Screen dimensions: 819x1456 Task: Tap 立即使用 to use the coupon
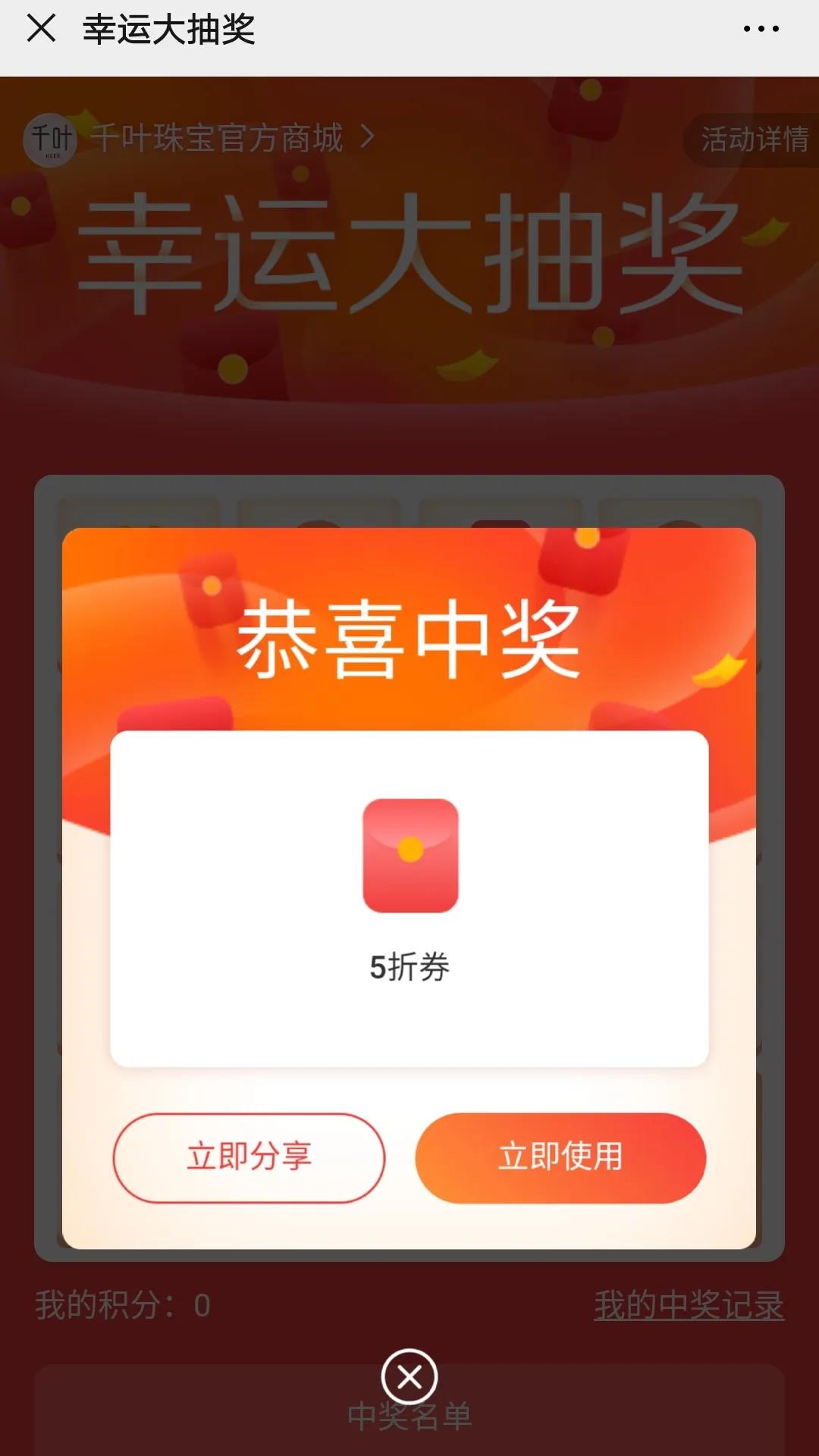560,1157
